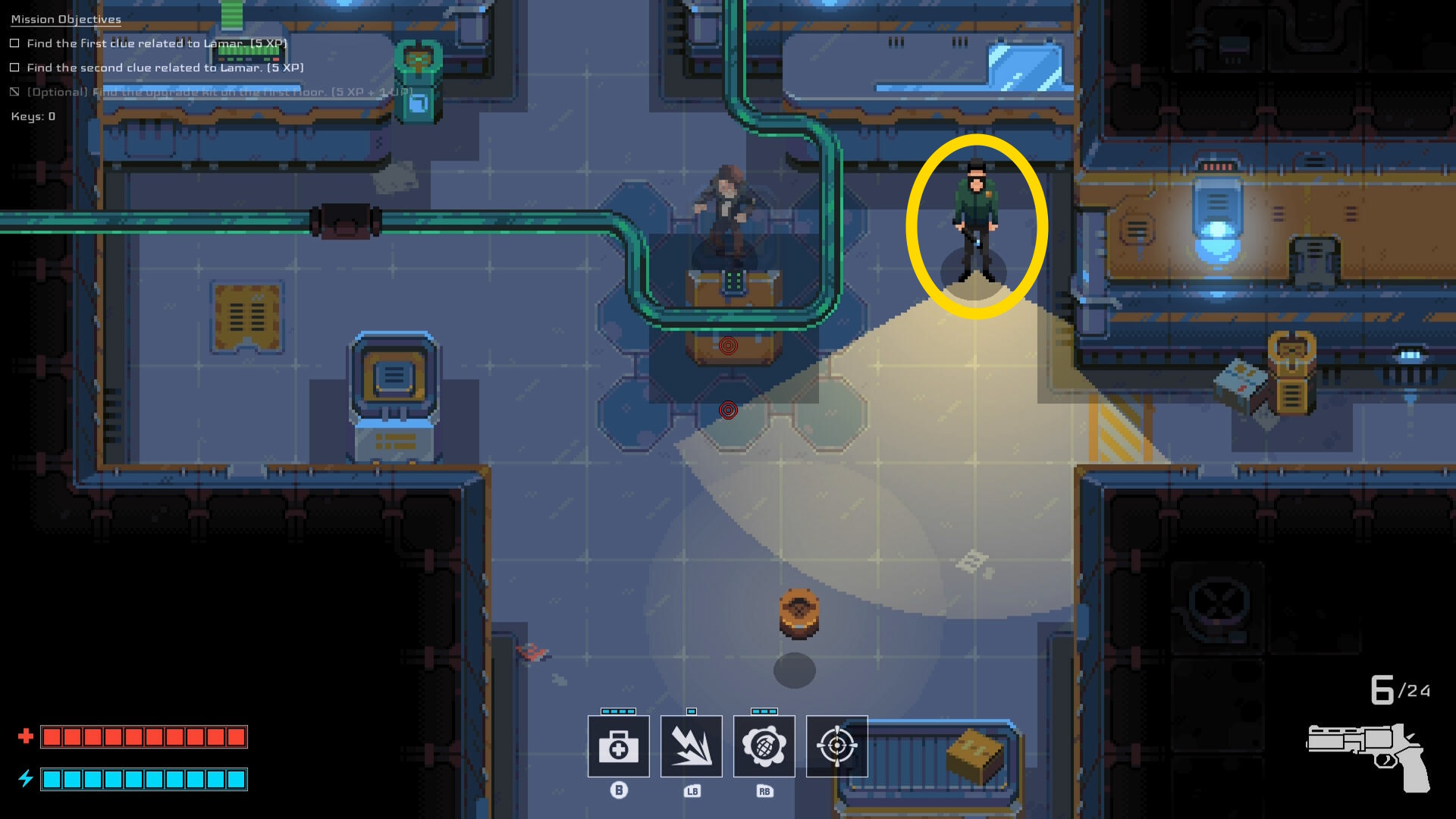Select the grenade ability slot
1456x819 pixels.
coord(764,746)
